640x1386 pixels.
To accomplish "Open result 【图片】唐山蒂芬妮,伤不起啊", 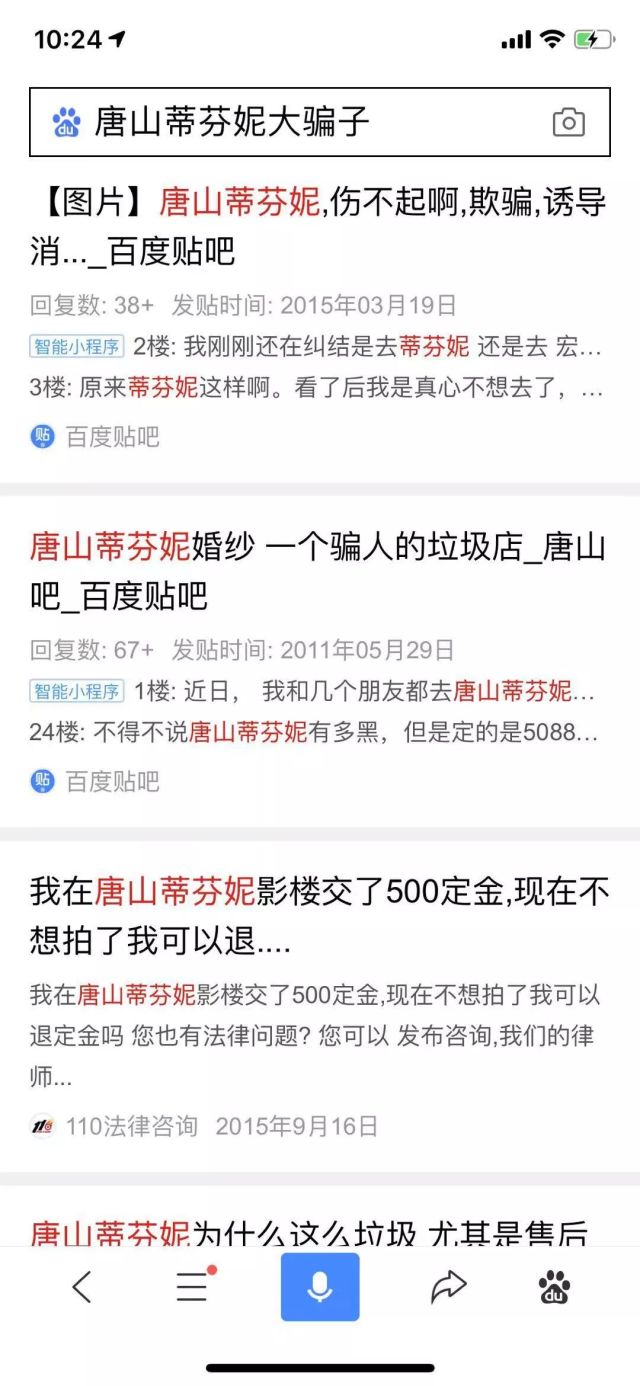I will [x=317, y=227].
